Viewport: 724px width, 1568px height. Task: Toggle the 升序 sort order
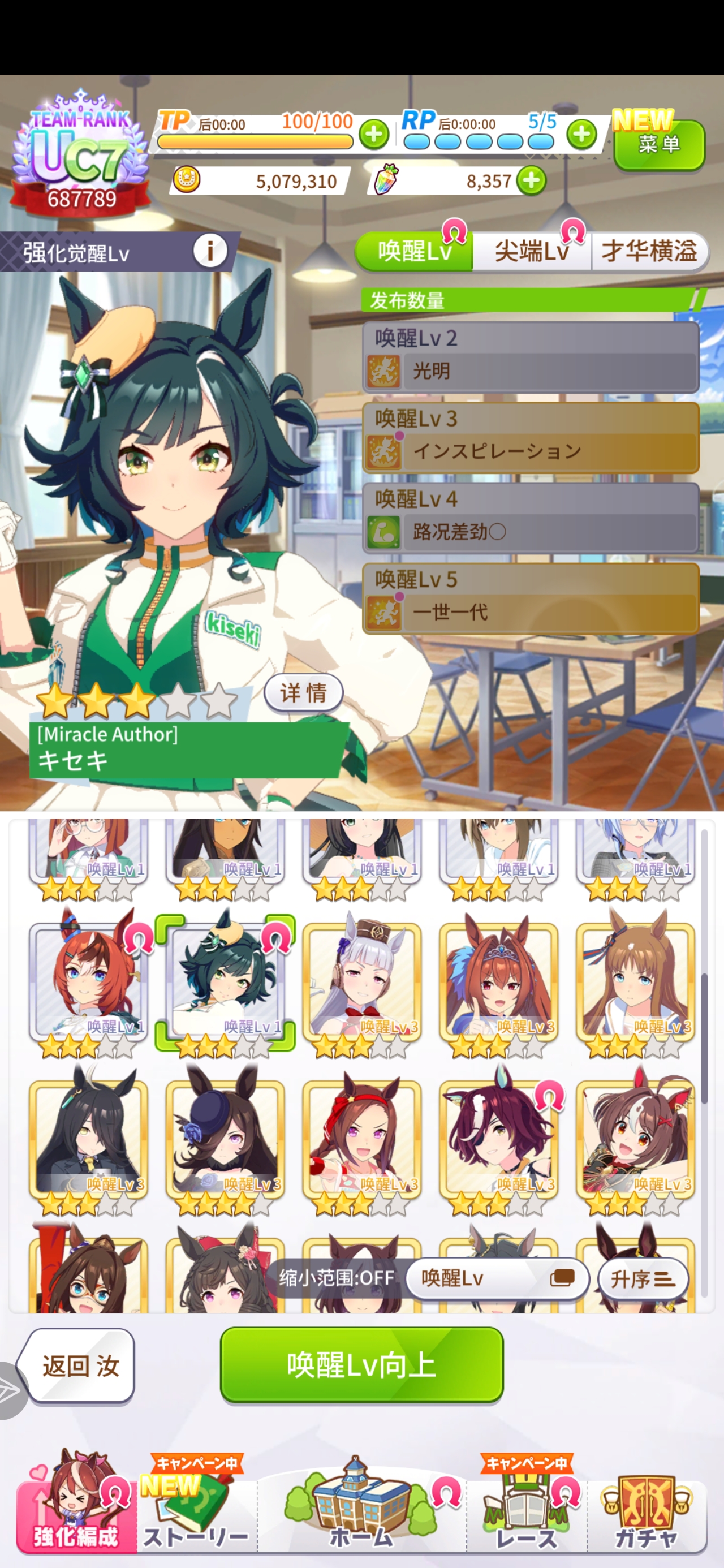click(643, 1279)
